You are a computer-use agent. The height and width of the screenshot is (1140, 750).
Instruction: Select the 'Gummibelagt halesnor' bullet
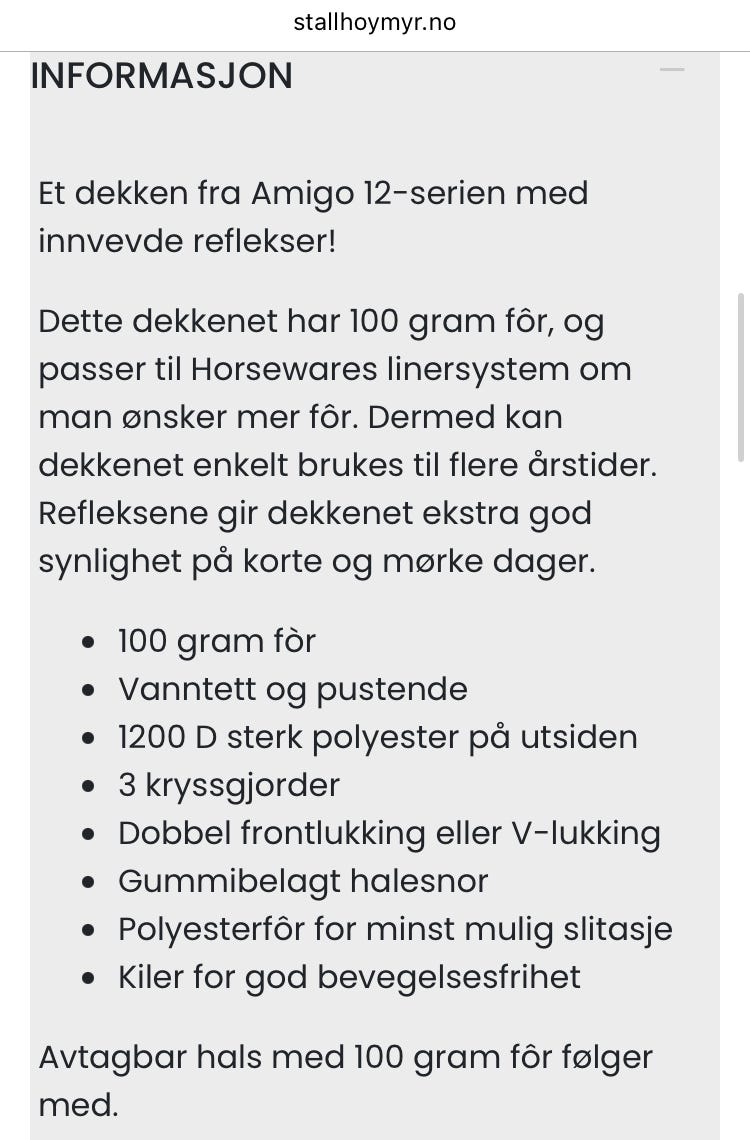[x=302, y=881]
